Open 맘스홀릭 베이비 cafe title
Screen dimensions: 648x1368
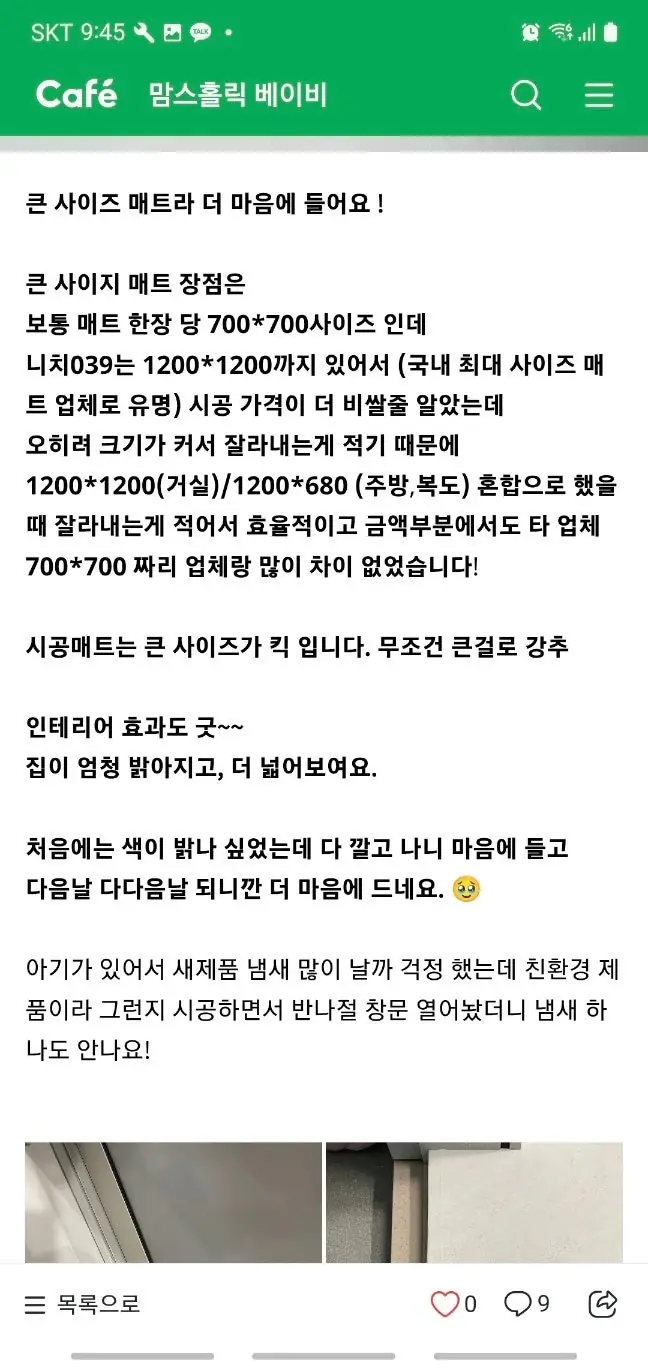click(x=238, y=95)
